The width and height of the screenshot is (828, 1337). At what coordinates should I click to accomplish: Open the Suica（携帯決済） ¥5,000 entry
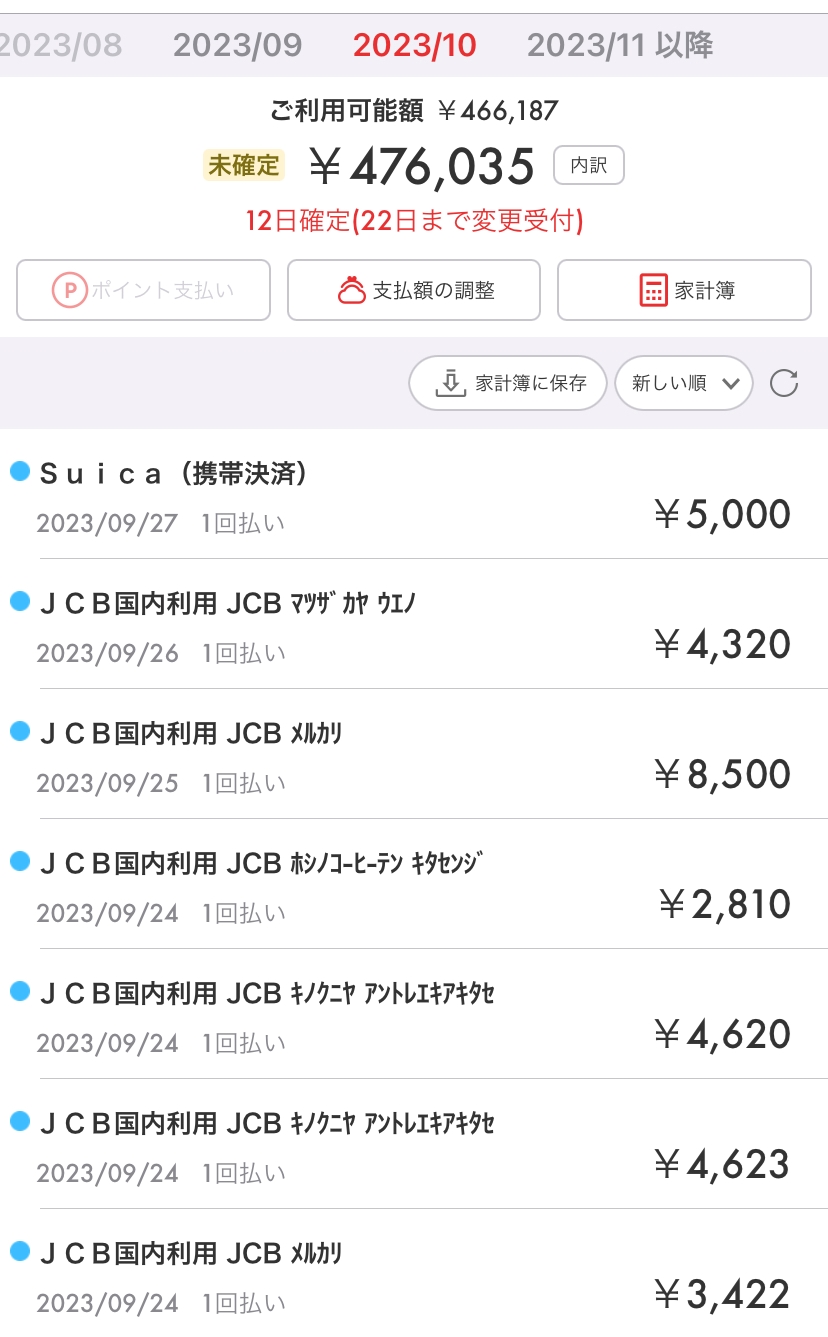(x=414, y=495)
